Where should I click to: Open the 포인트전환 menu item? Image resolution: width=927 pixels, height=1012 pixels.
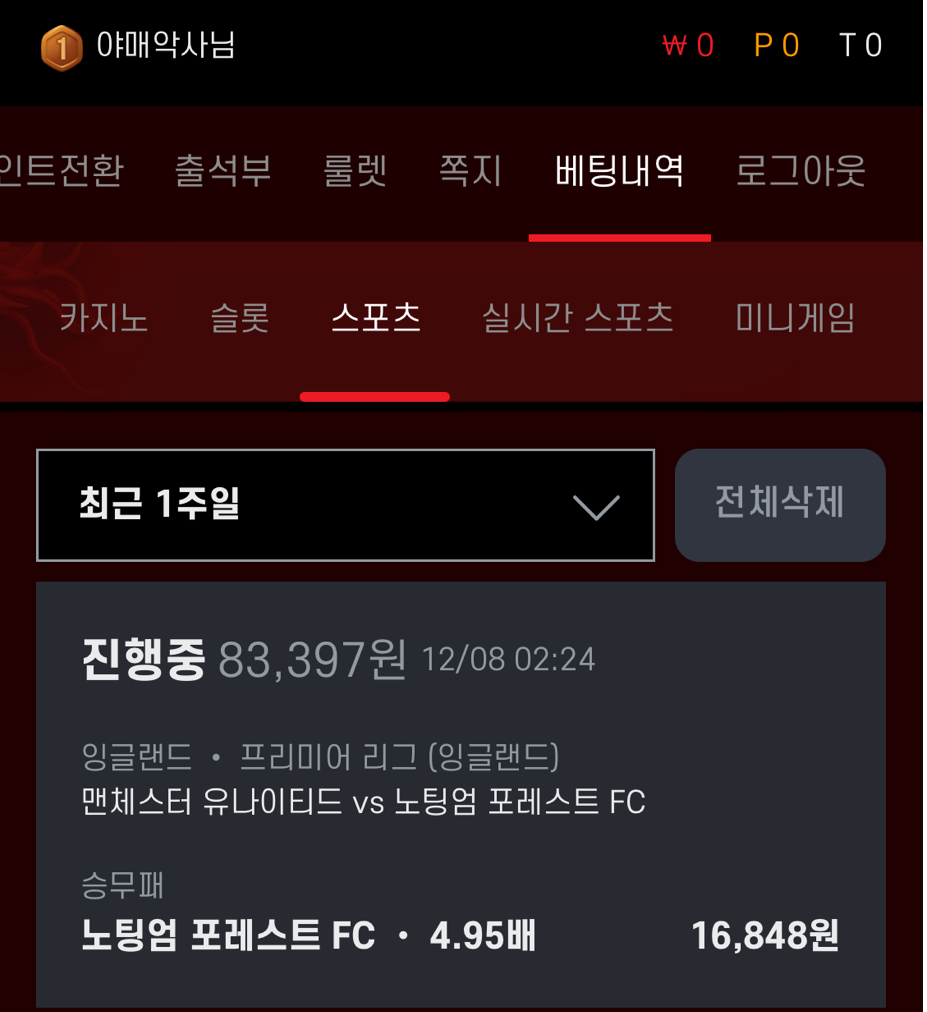click(60, 171)
